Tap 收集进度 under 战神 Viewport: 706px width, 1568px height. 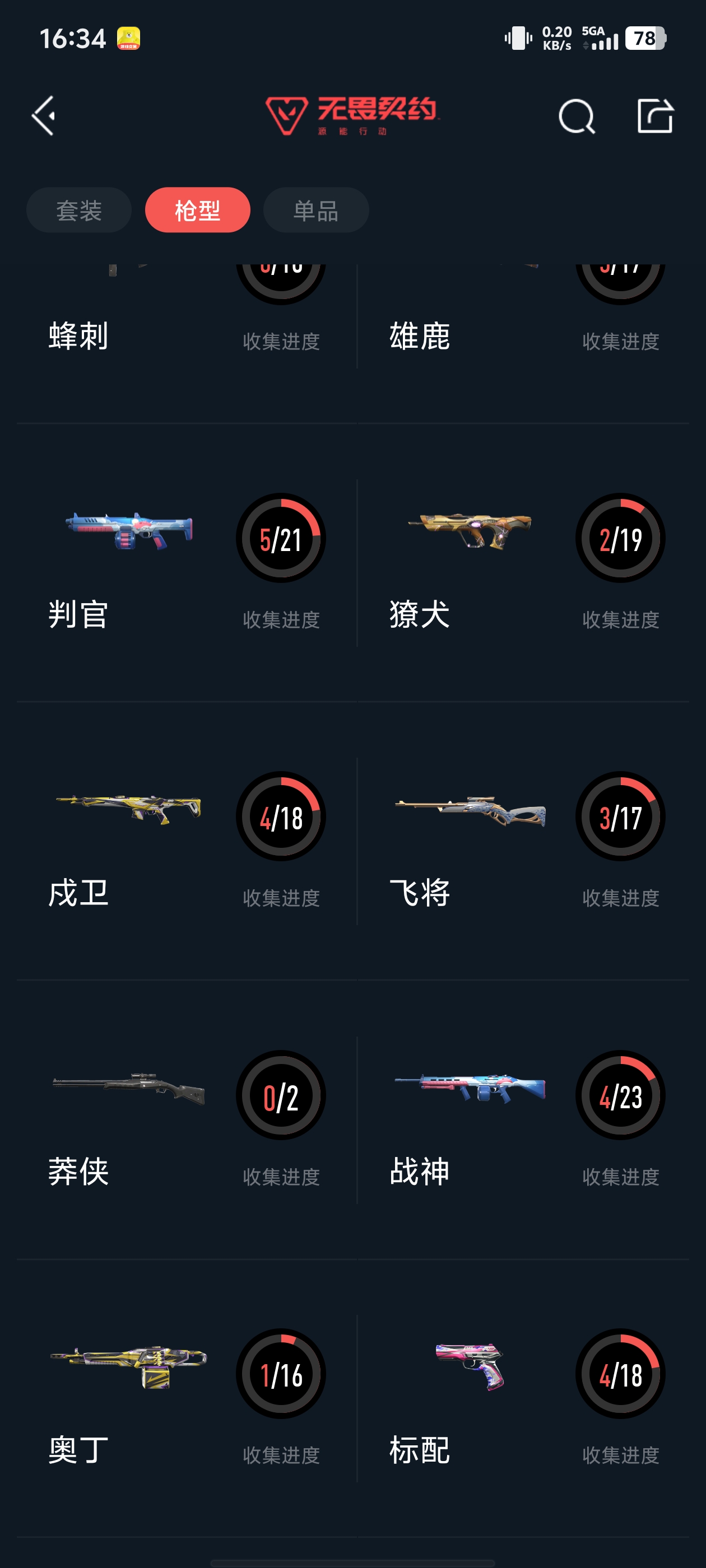pyautogui.click(x=620, y=1176)
